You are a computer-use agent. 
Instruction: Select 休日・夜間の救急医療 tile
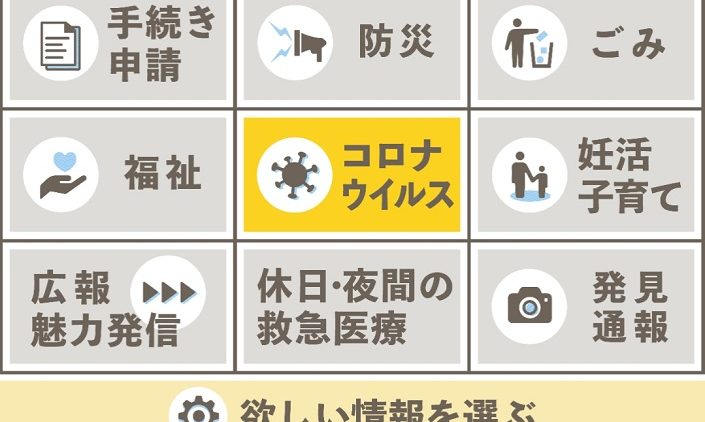coord(352,306)
